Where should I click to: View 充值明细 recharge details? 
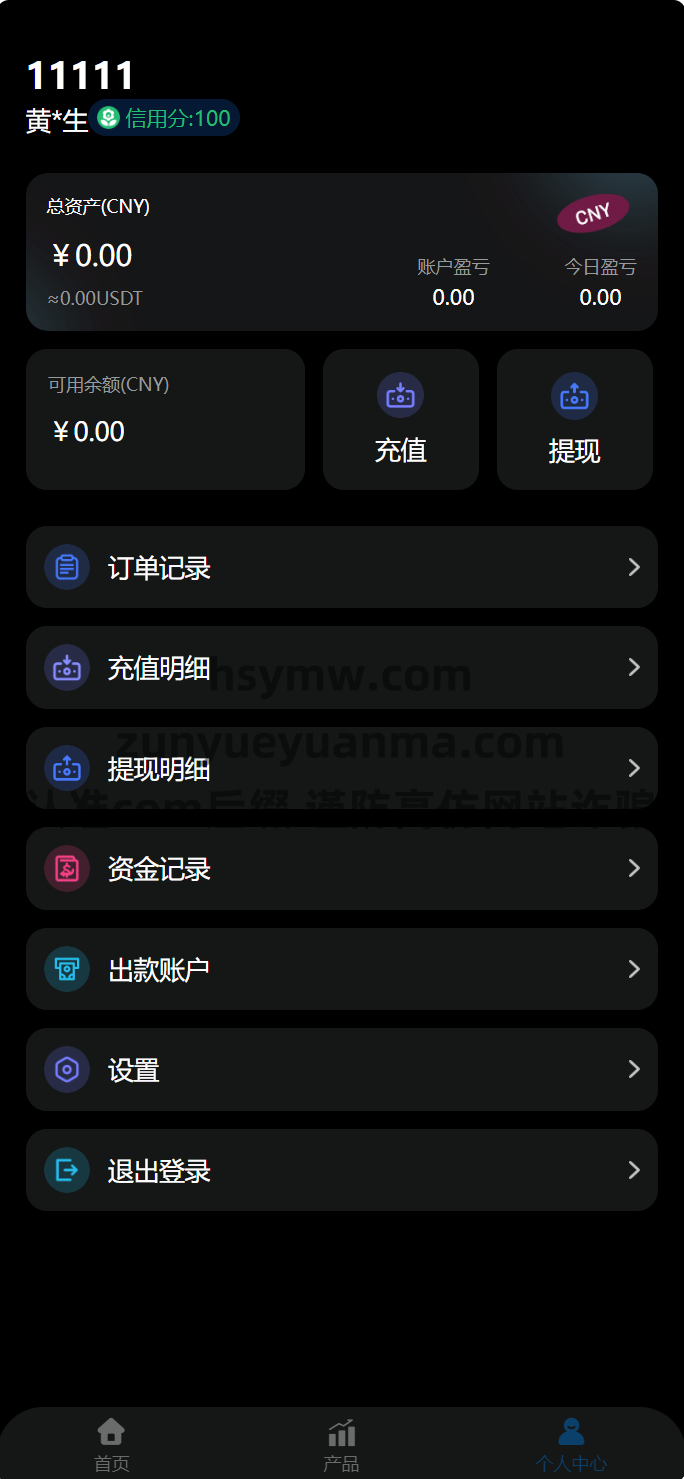click(342, 667)
